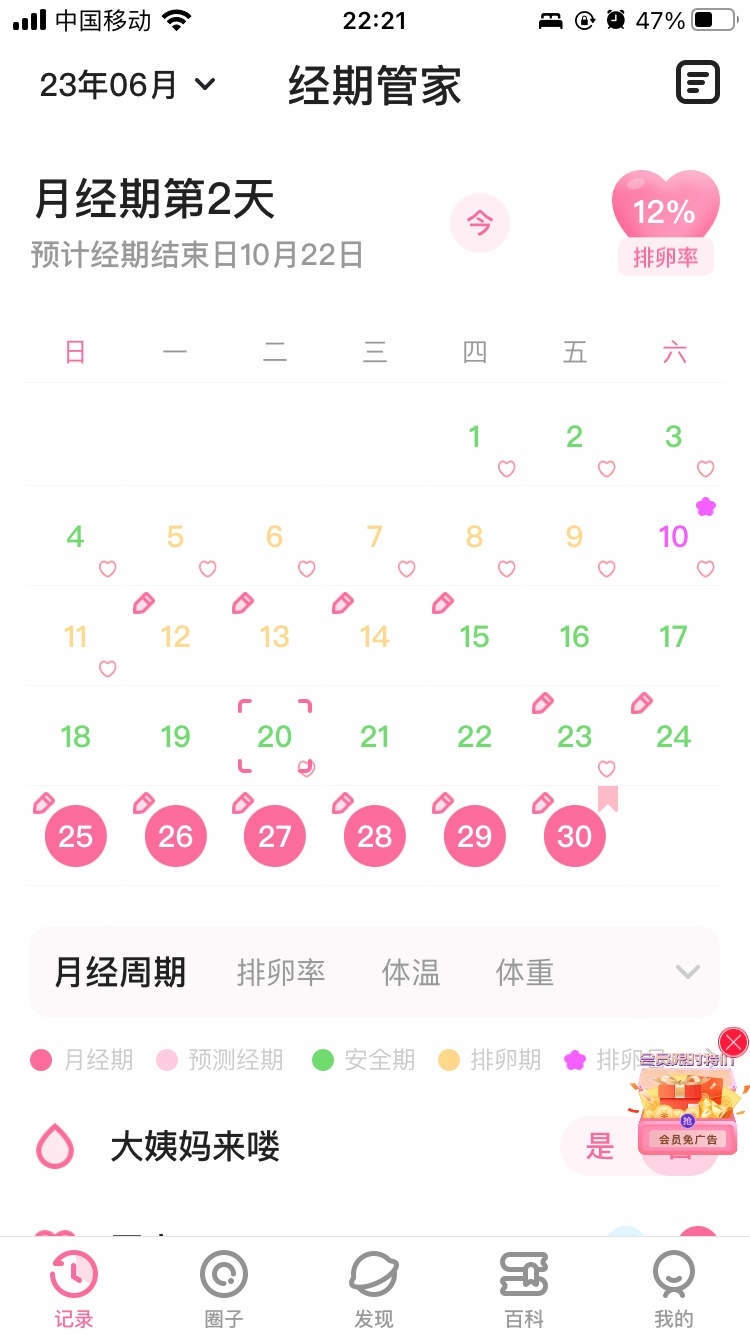Select June 25 period day

pos(76,836)
